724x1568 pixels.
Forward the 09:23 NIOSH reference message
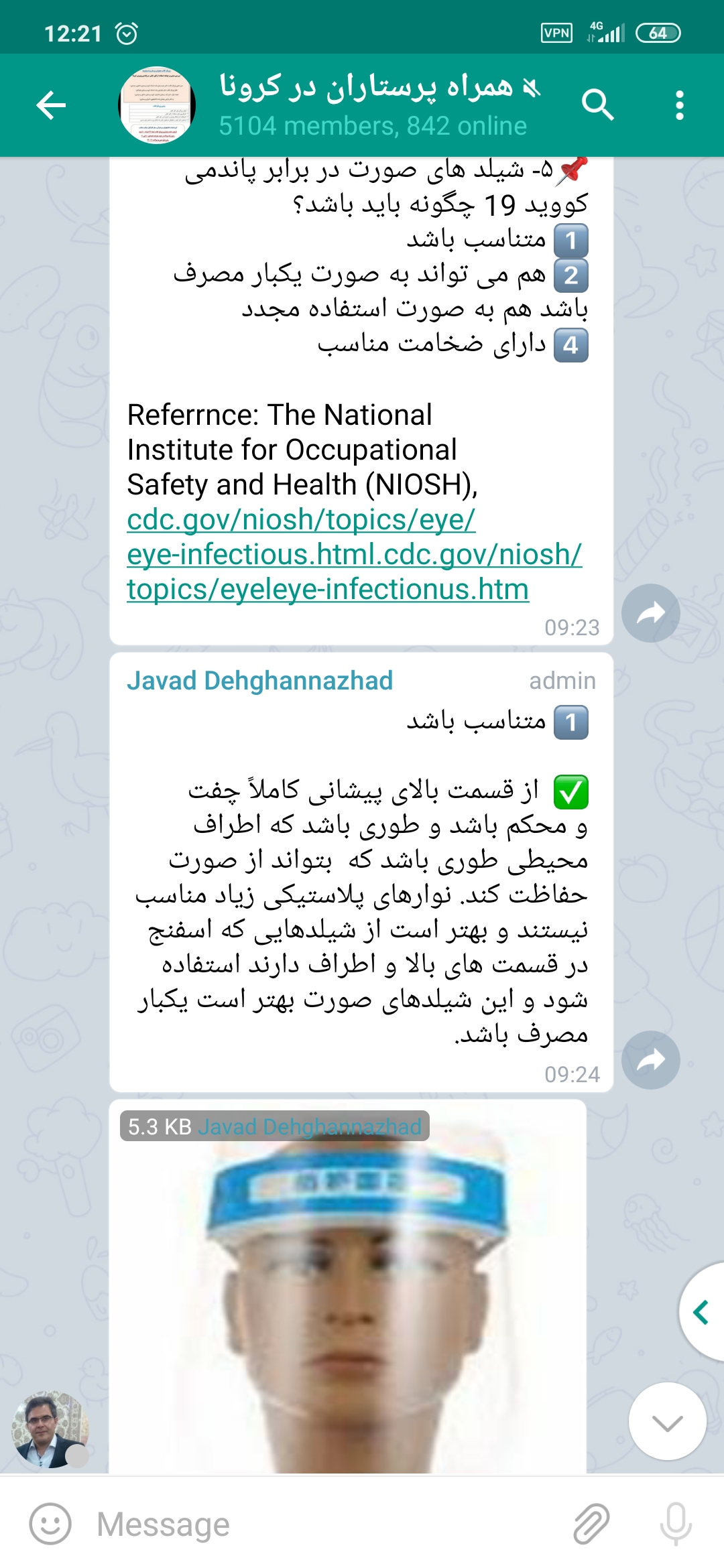point(650,612)
